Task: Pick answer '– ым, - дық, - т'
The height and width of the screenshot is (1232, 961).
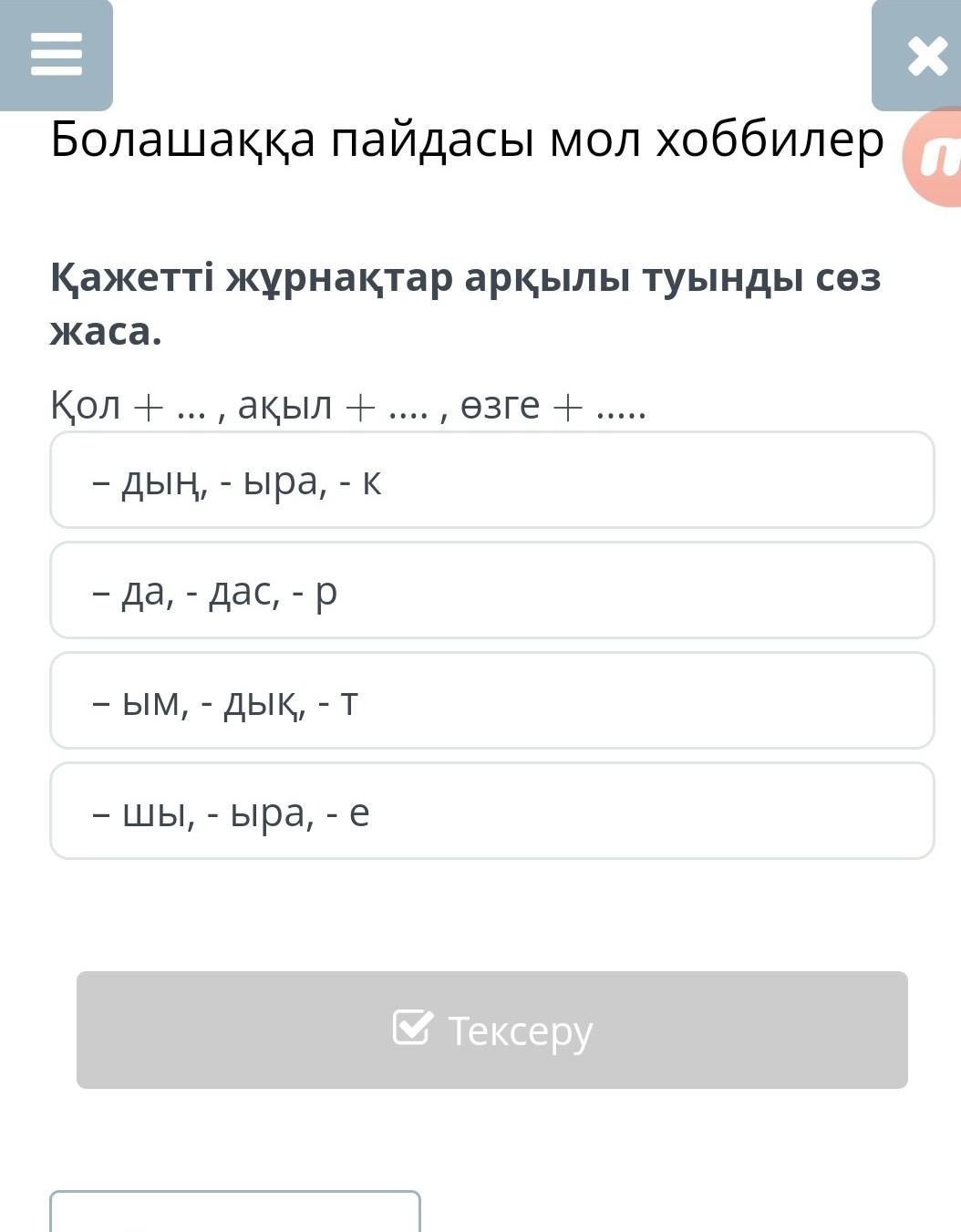Action: pyautogui.click(x=491, y=701)
